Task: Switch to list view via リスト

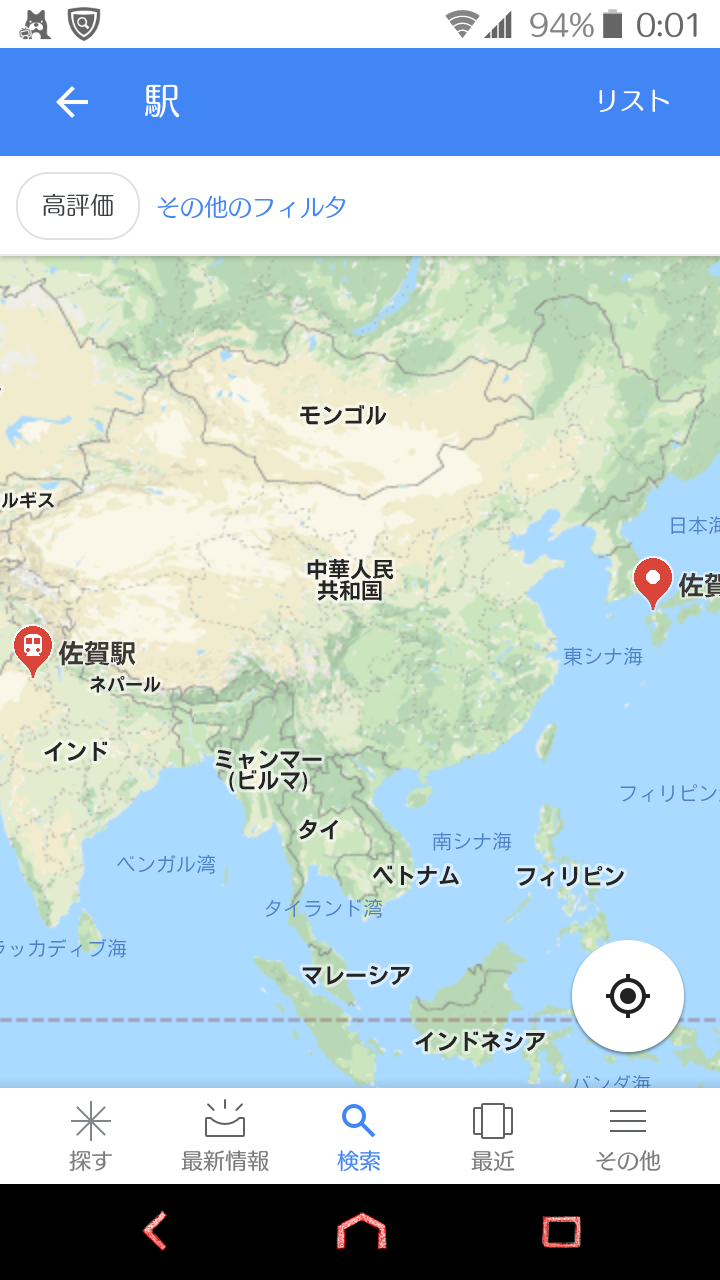Action: coord(632,102)
